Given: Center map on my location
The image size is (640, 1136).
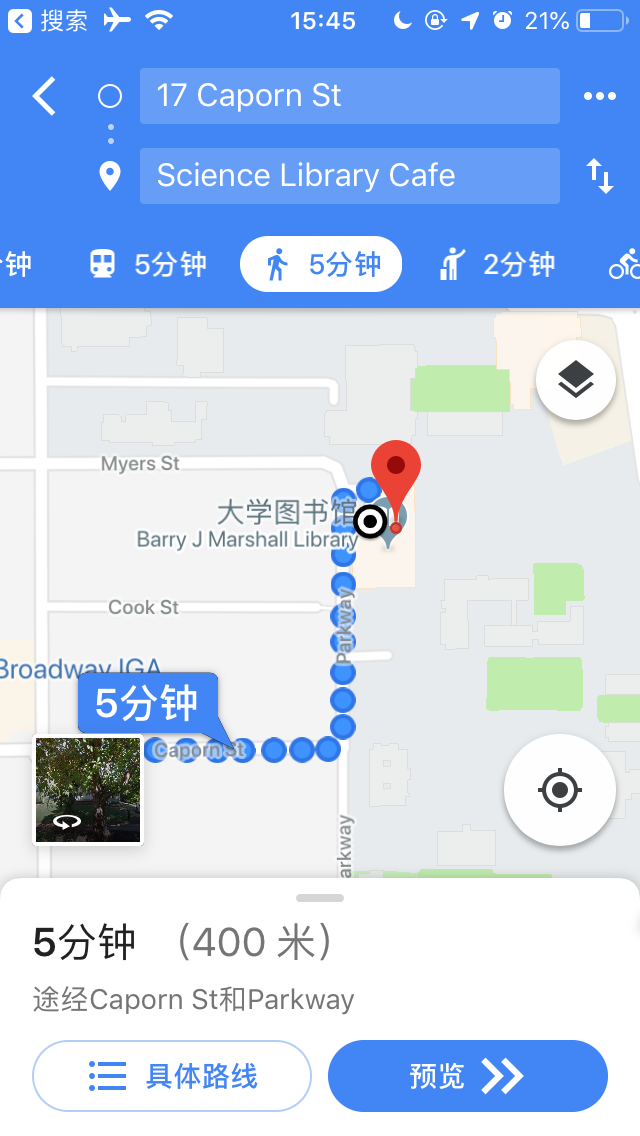Looking at the screenshot, I should click(x=559, y=790).
